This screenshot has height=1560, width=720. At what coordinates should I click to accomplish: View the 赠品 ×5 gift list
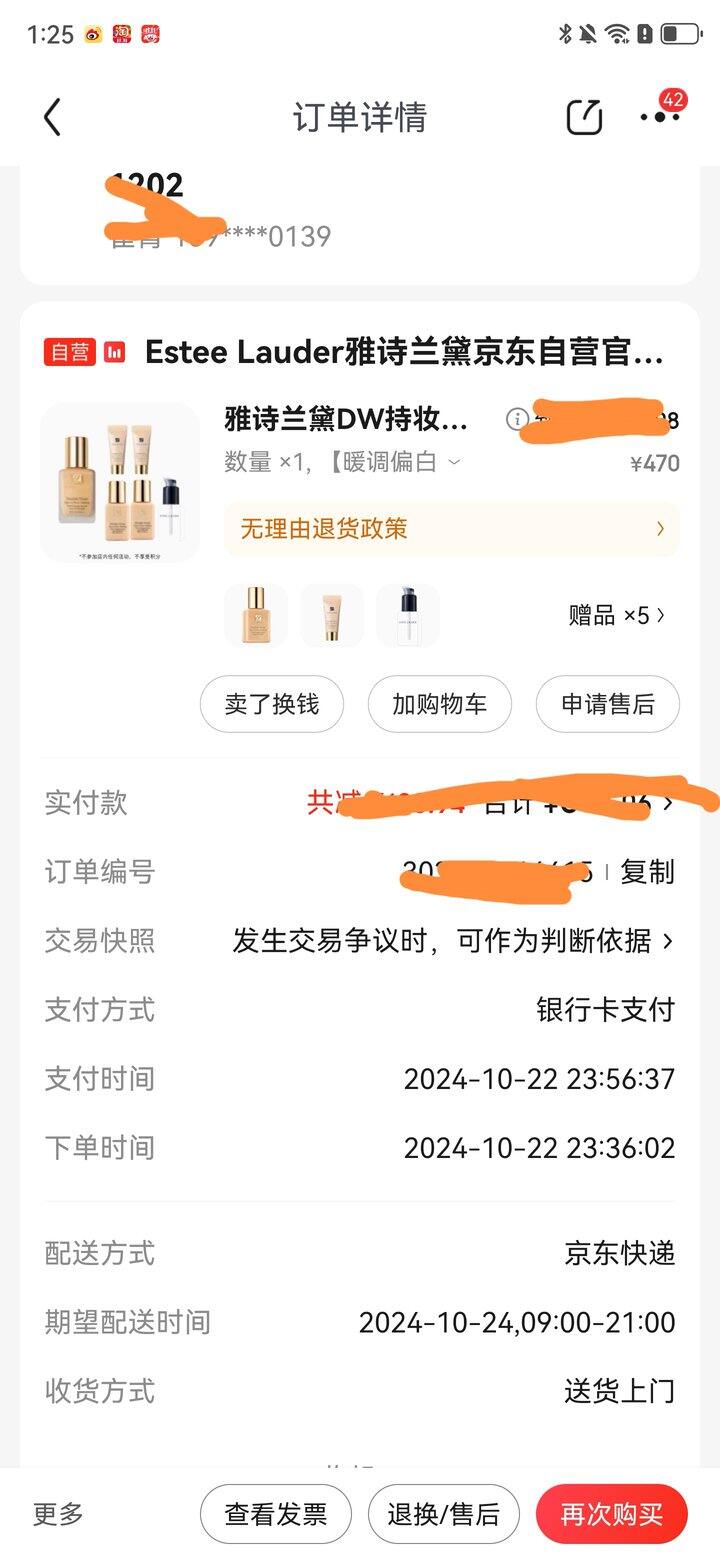(x=616, y=615)
